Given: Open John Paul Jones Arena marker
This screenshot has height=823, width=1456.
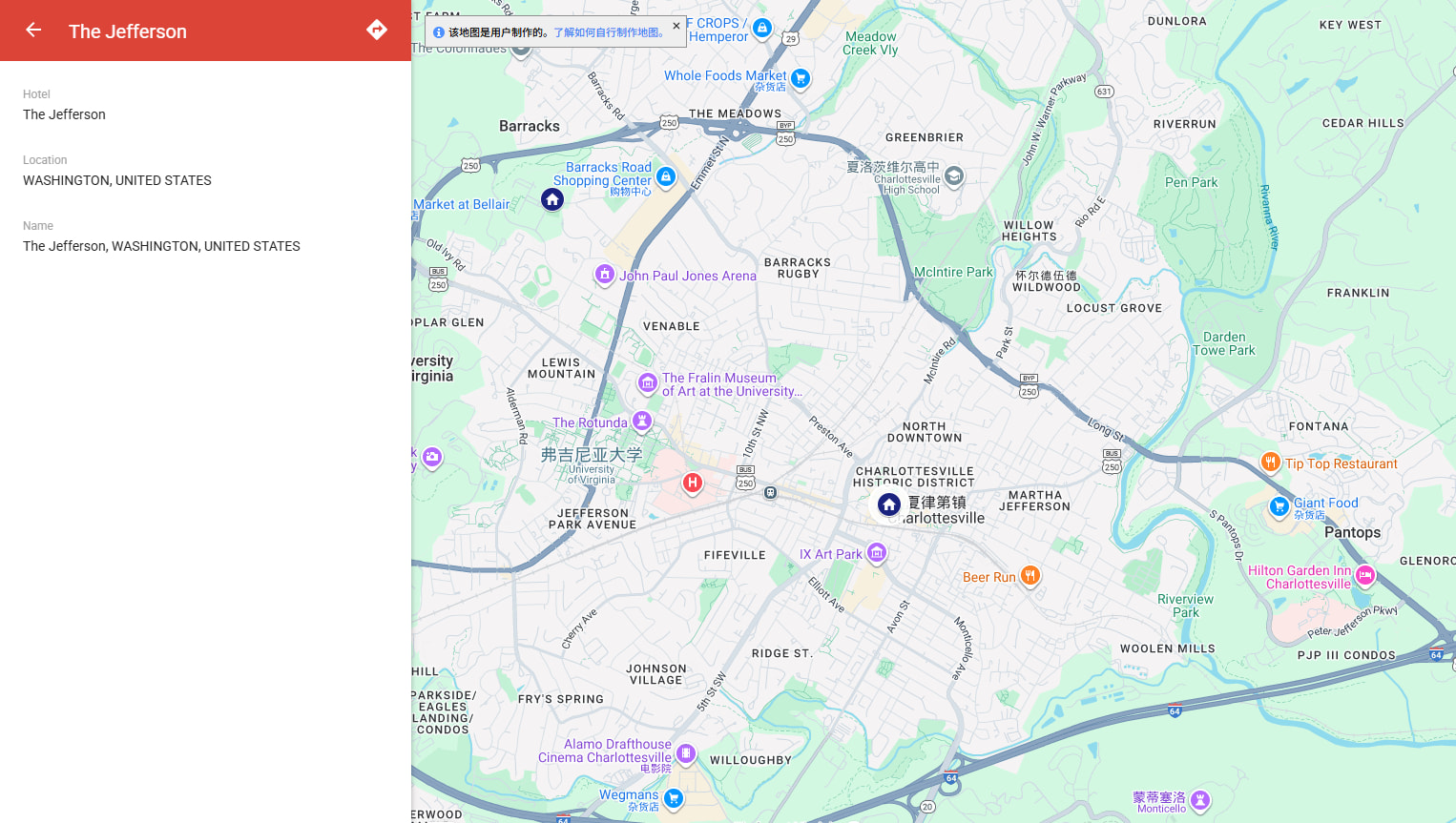Looking at the screenshot, I should 605,275.
